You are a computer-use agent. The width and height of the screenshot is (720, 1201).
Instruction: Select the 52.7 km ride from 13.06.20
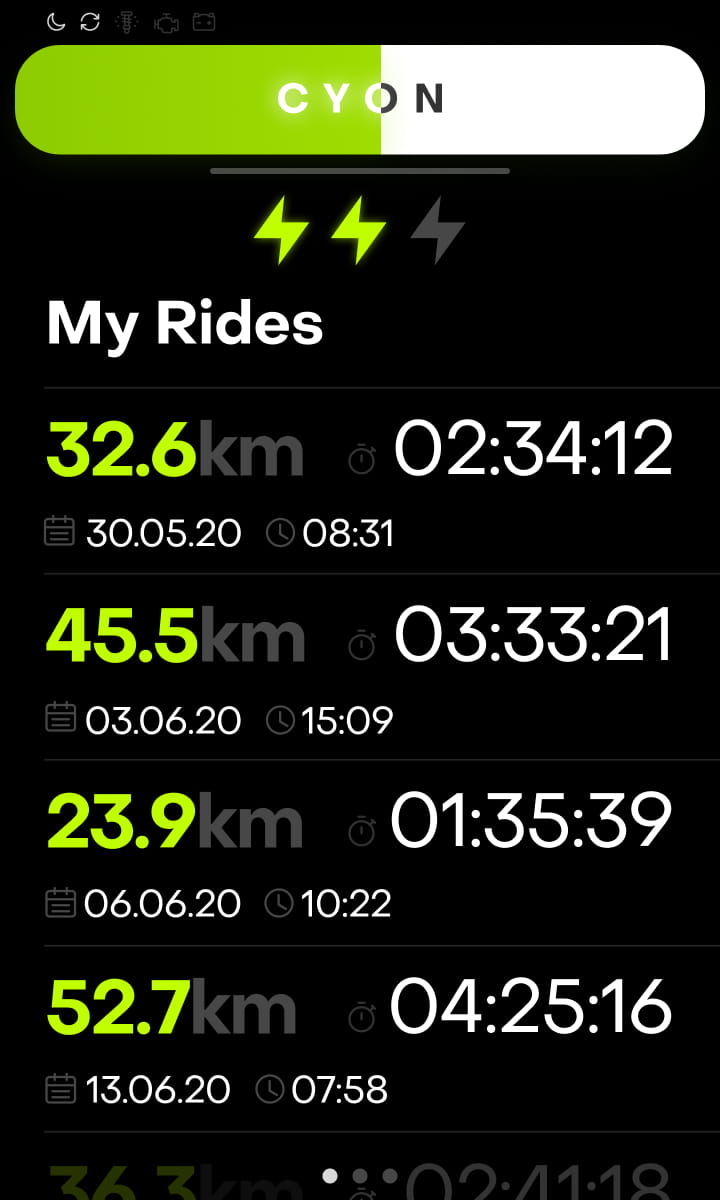click(382, 1039)
